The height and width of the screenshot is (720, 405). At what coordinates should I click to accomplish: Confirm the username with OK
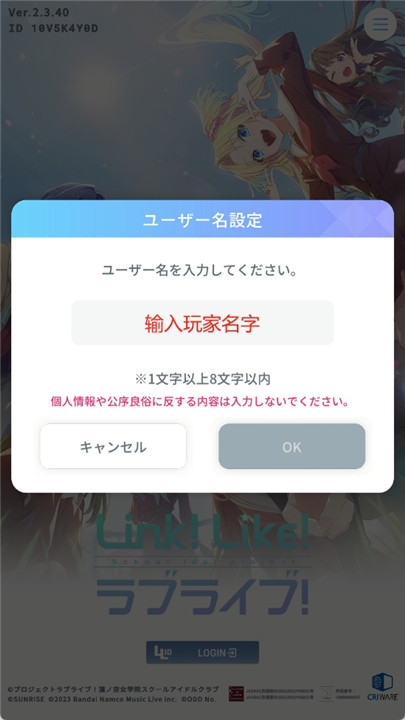click(x=292, y=446)
